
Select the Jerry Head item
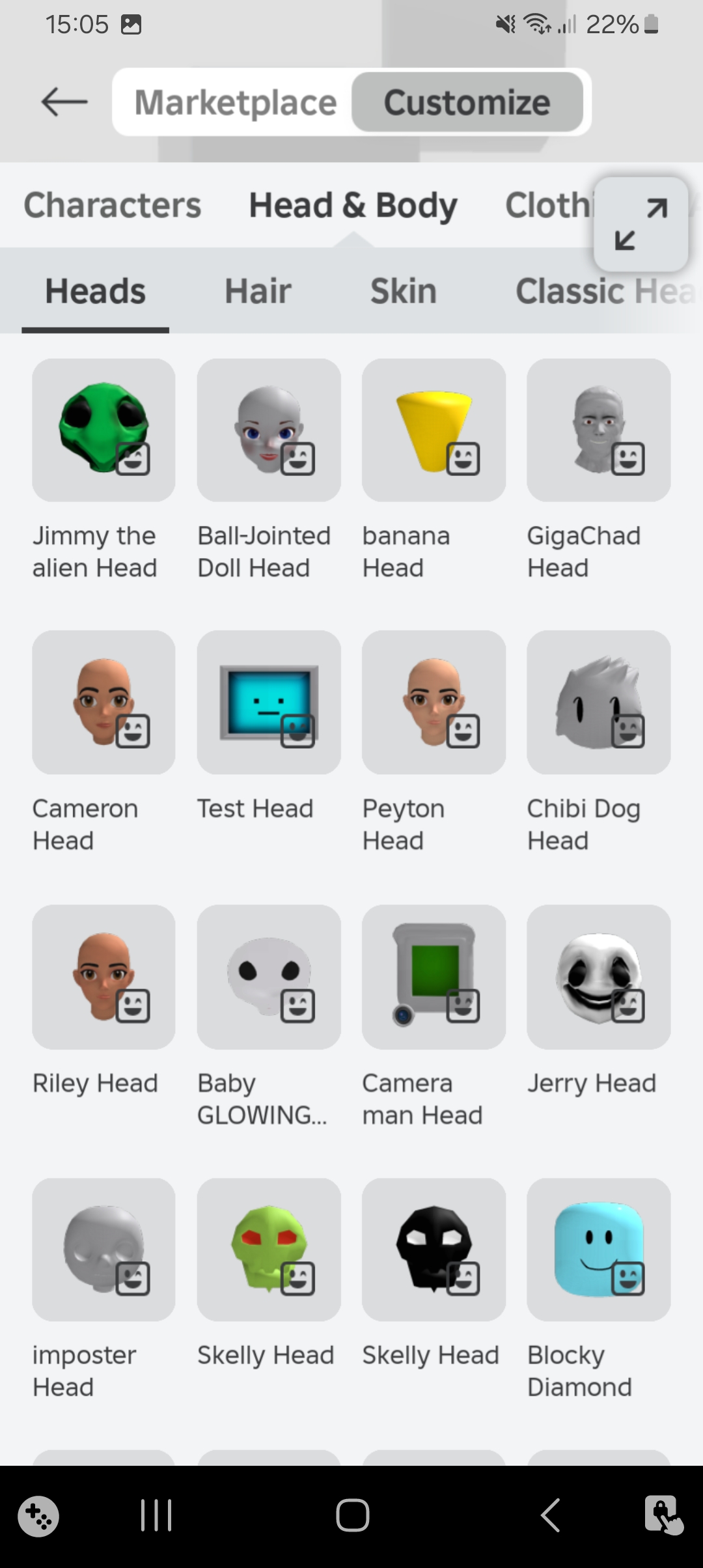(598, 976)
